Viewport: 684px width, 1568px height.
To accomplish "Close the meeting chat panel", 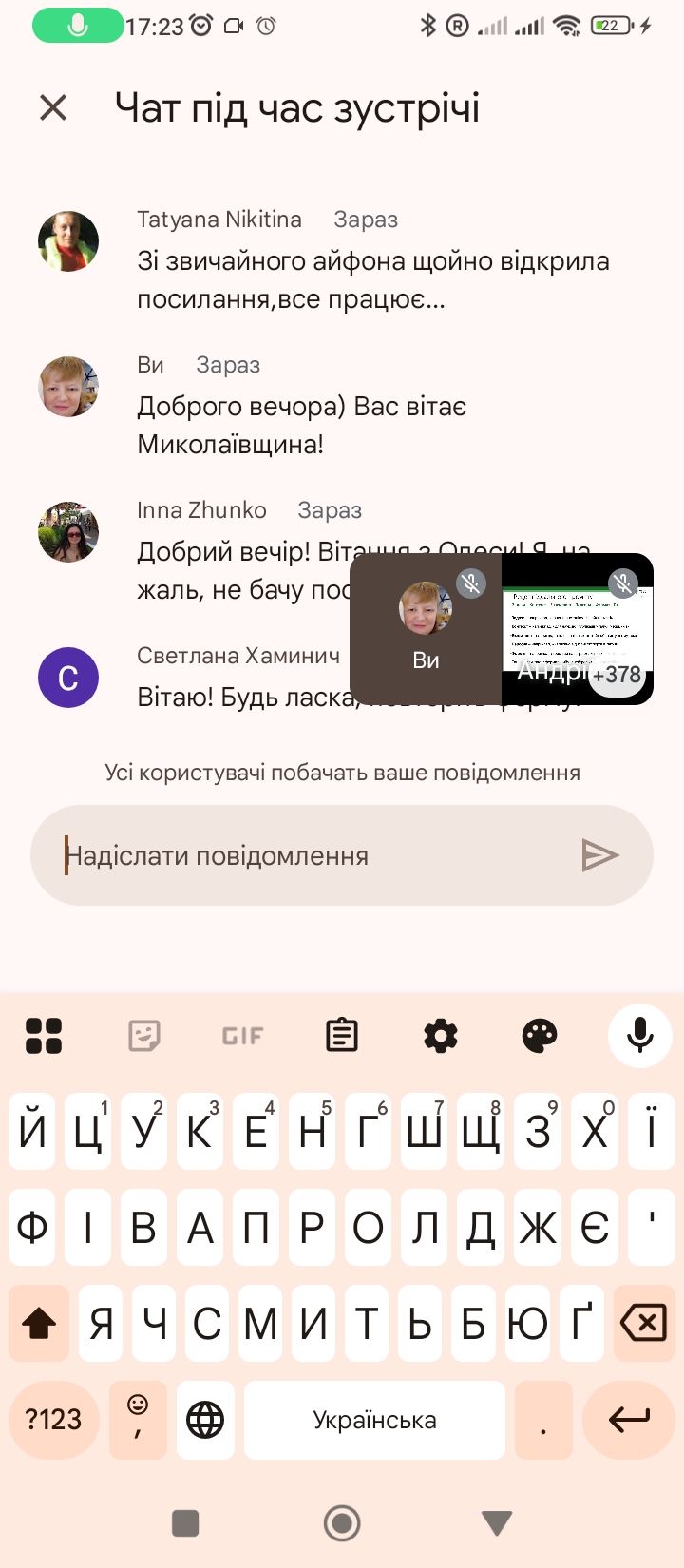I will point(53,108).
